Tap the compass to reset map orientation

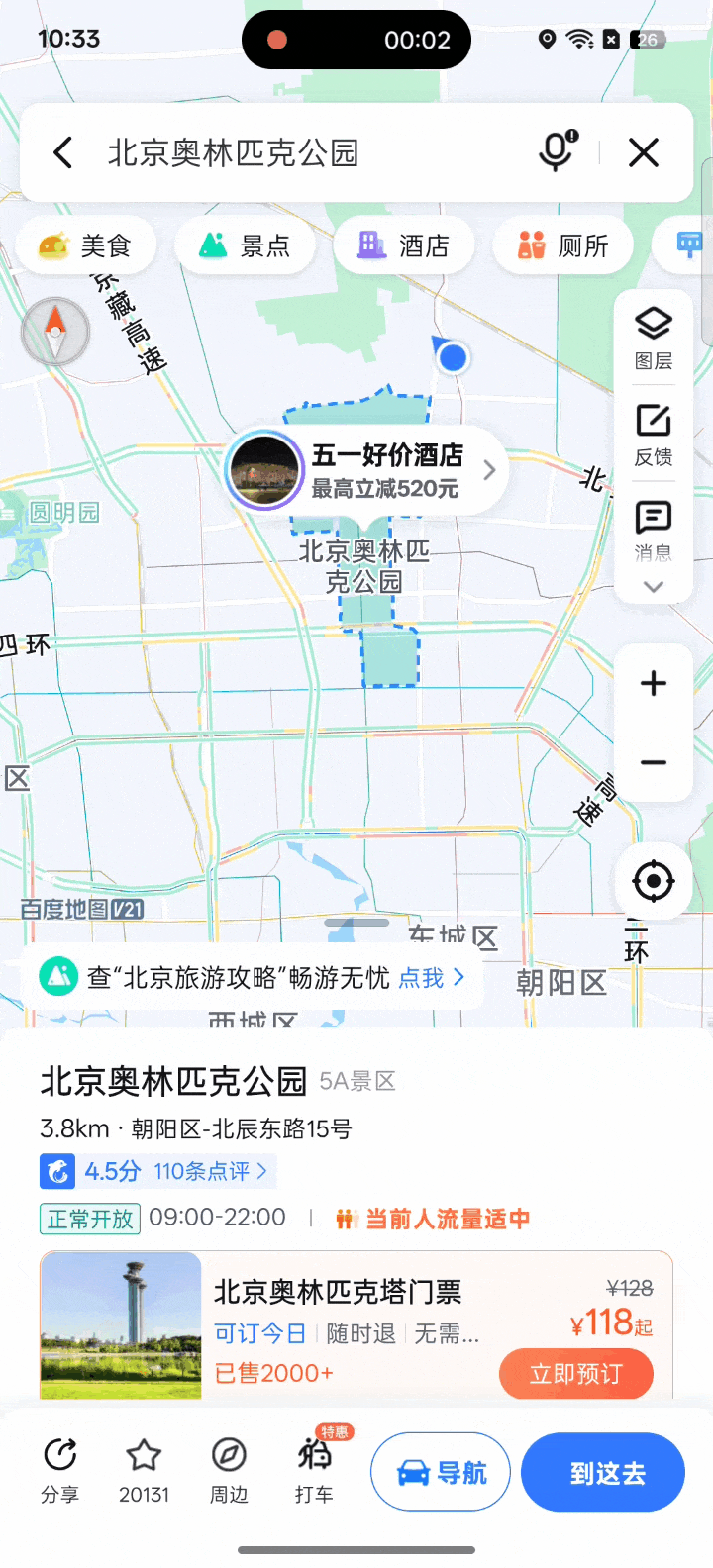click(x=55, y=333)
